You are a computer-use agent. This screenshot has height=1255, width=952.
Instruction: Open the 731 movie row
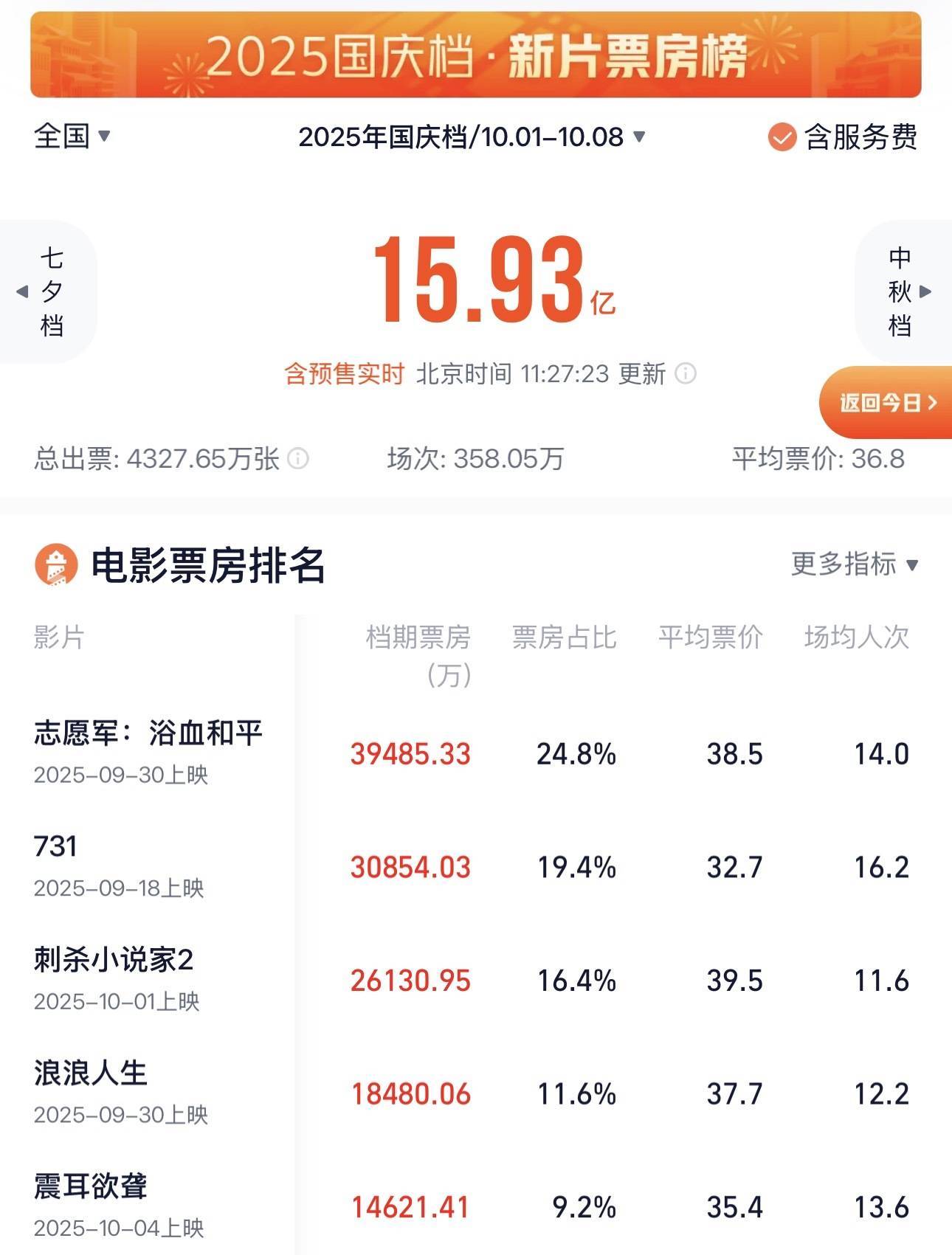point(56,847)
